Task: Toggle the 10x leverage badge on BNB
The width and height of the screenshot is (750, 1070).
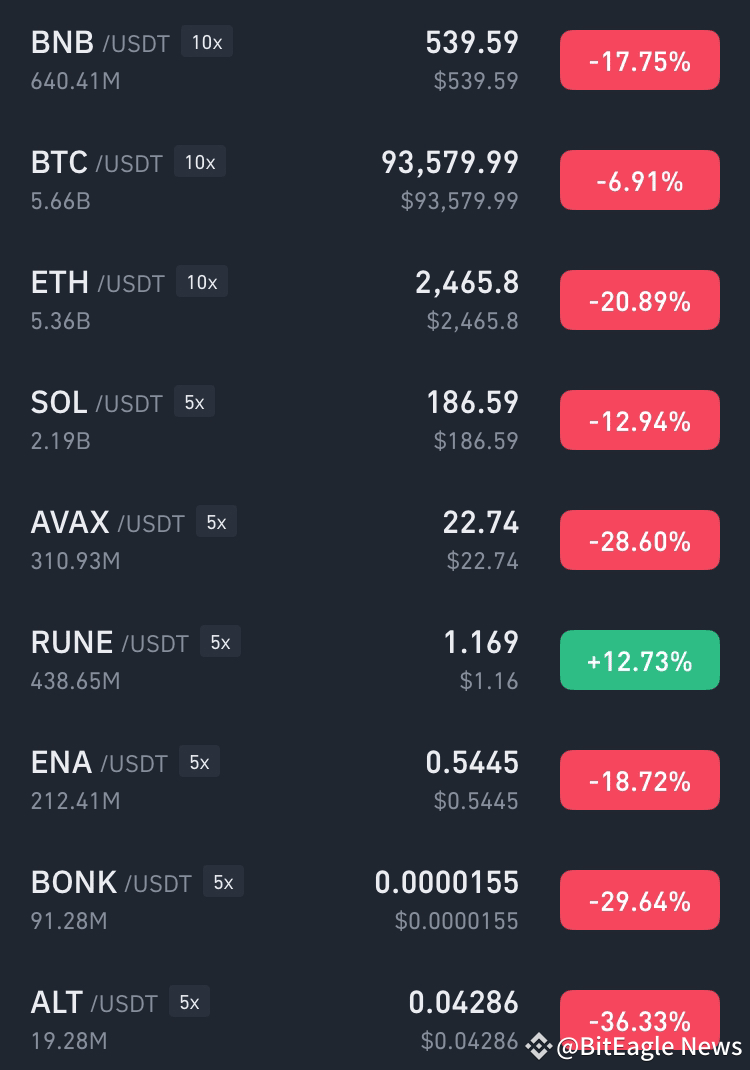Action: 206,41
